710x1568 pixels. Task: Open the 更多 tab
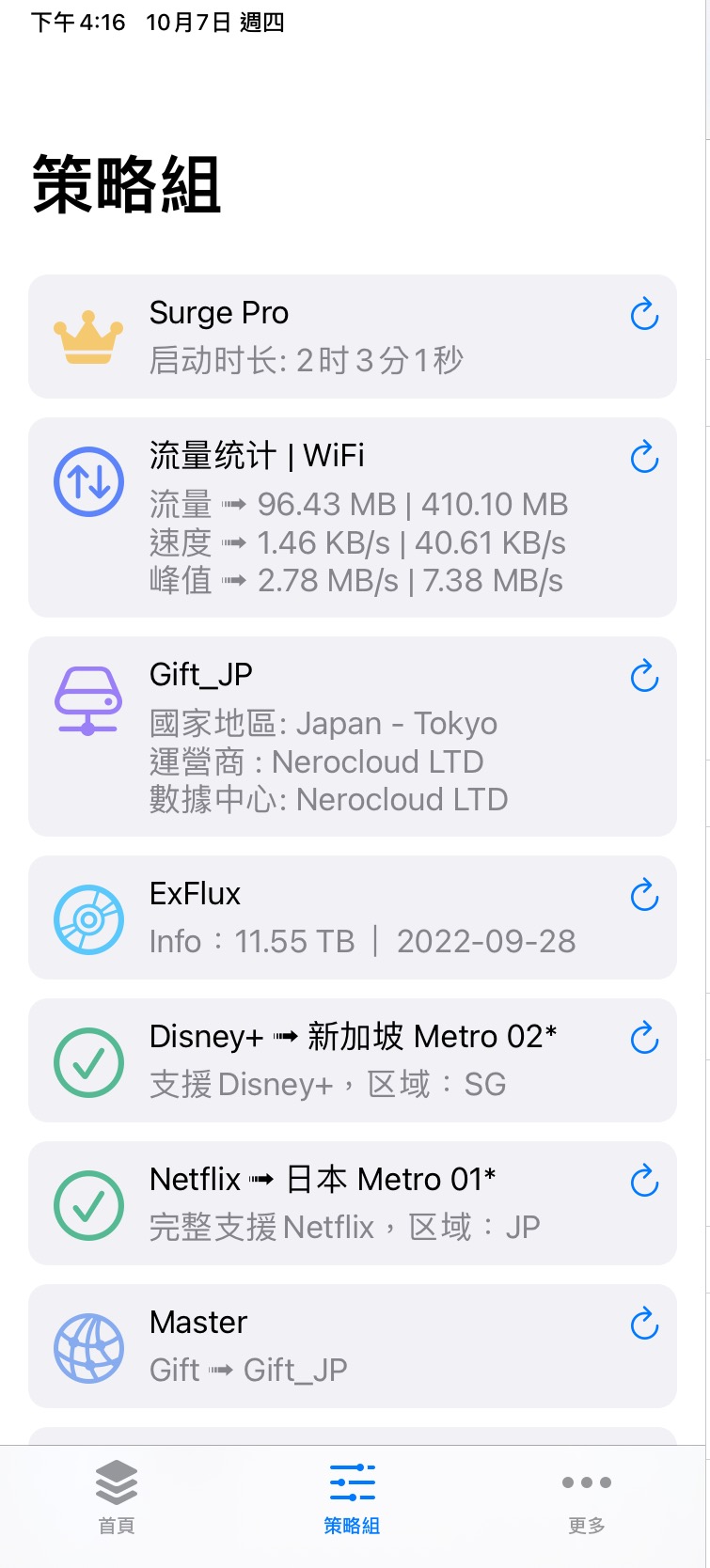(587, 1497)
